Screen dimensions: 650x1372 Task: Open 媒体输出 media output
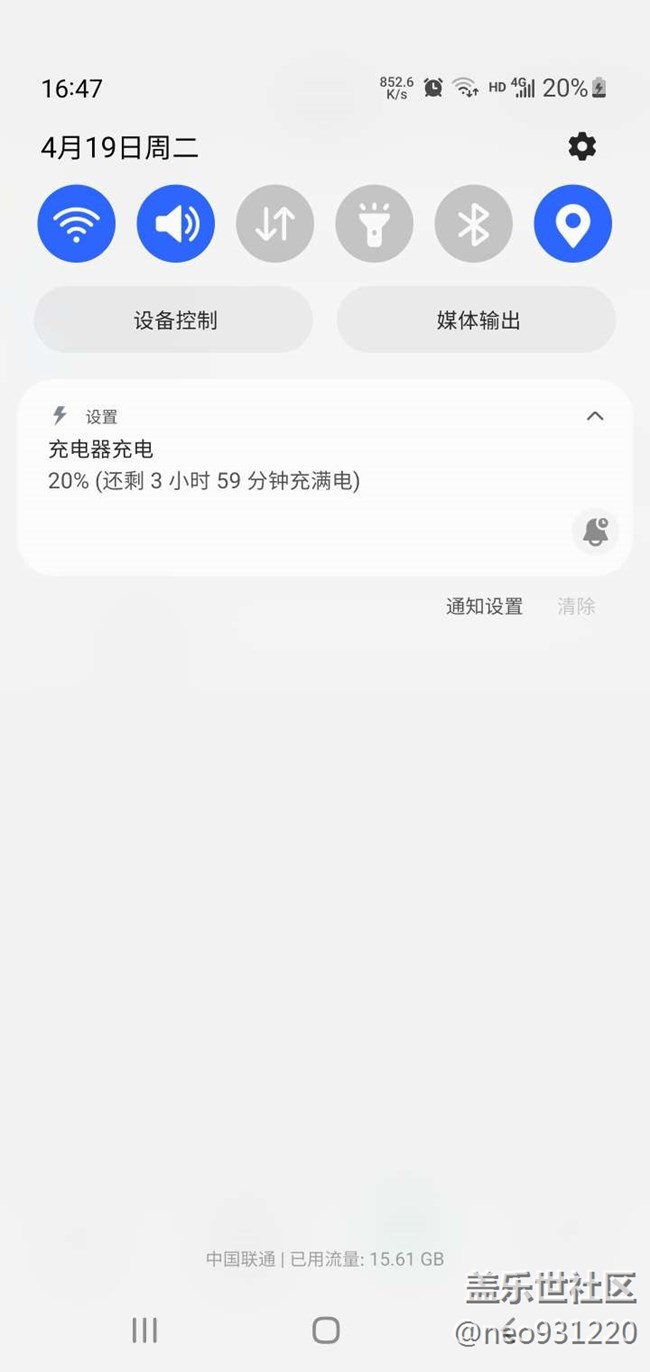point(477,321)
